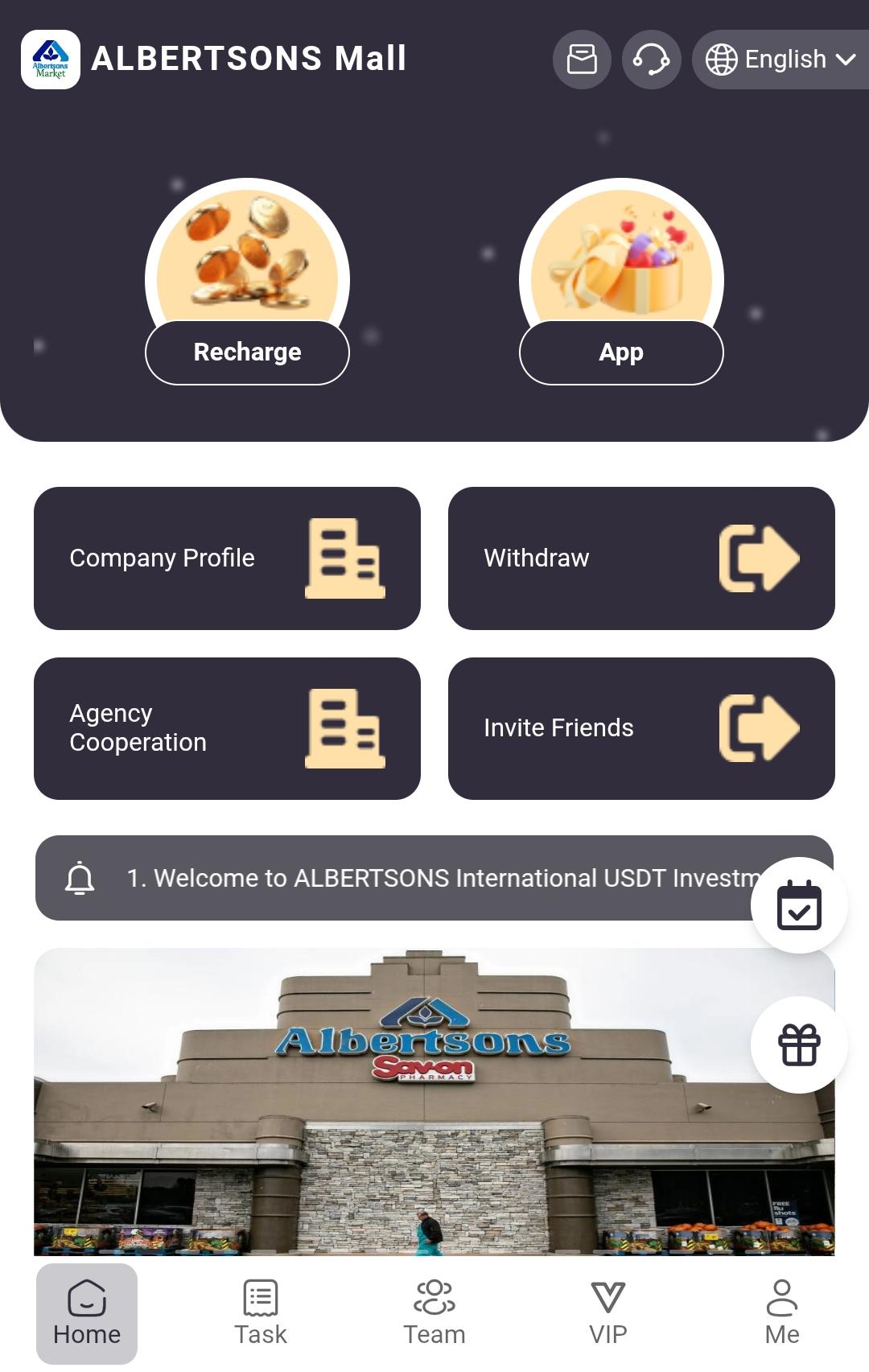Open the App download button
This screenshot has height=1372, width=869.
[621, 352]
